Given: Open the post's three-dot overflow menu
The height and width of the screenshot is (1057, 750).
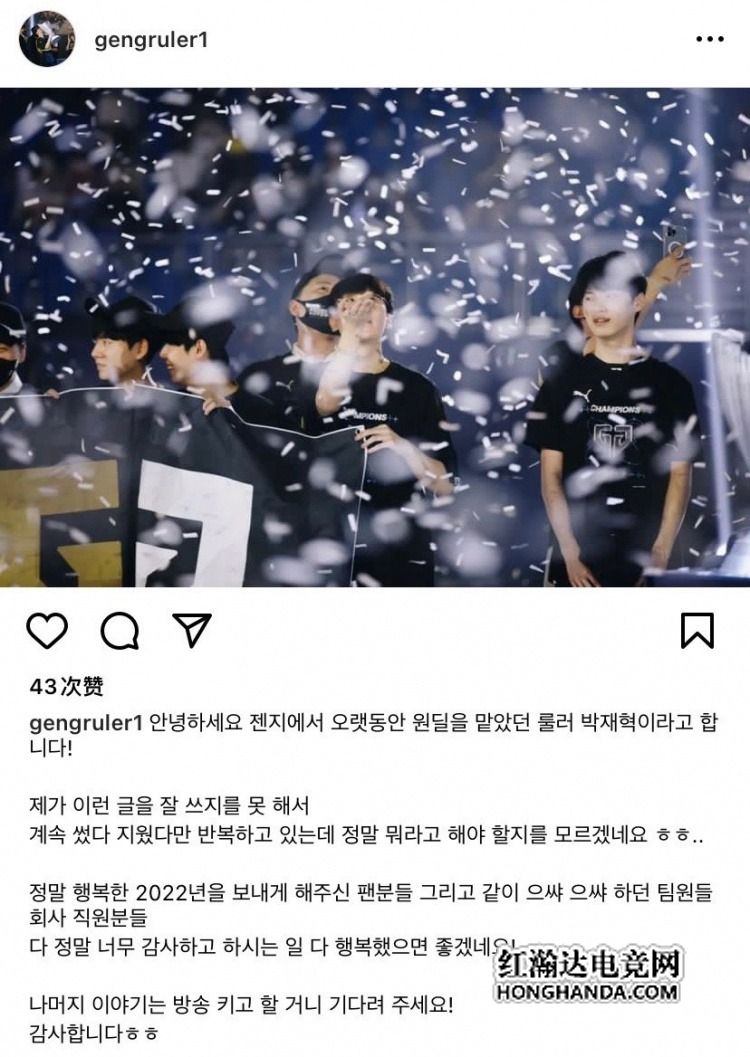Looking at the screenshot, I should coord(709,39).
